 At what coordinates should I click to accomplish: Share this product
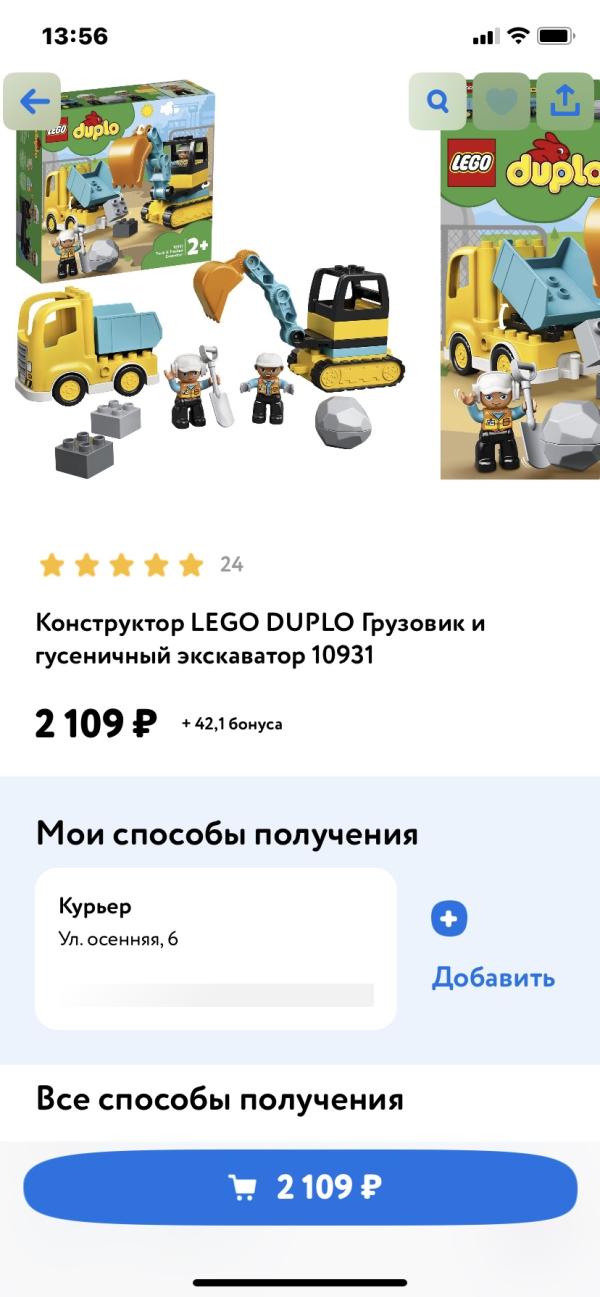coord(565,101)
